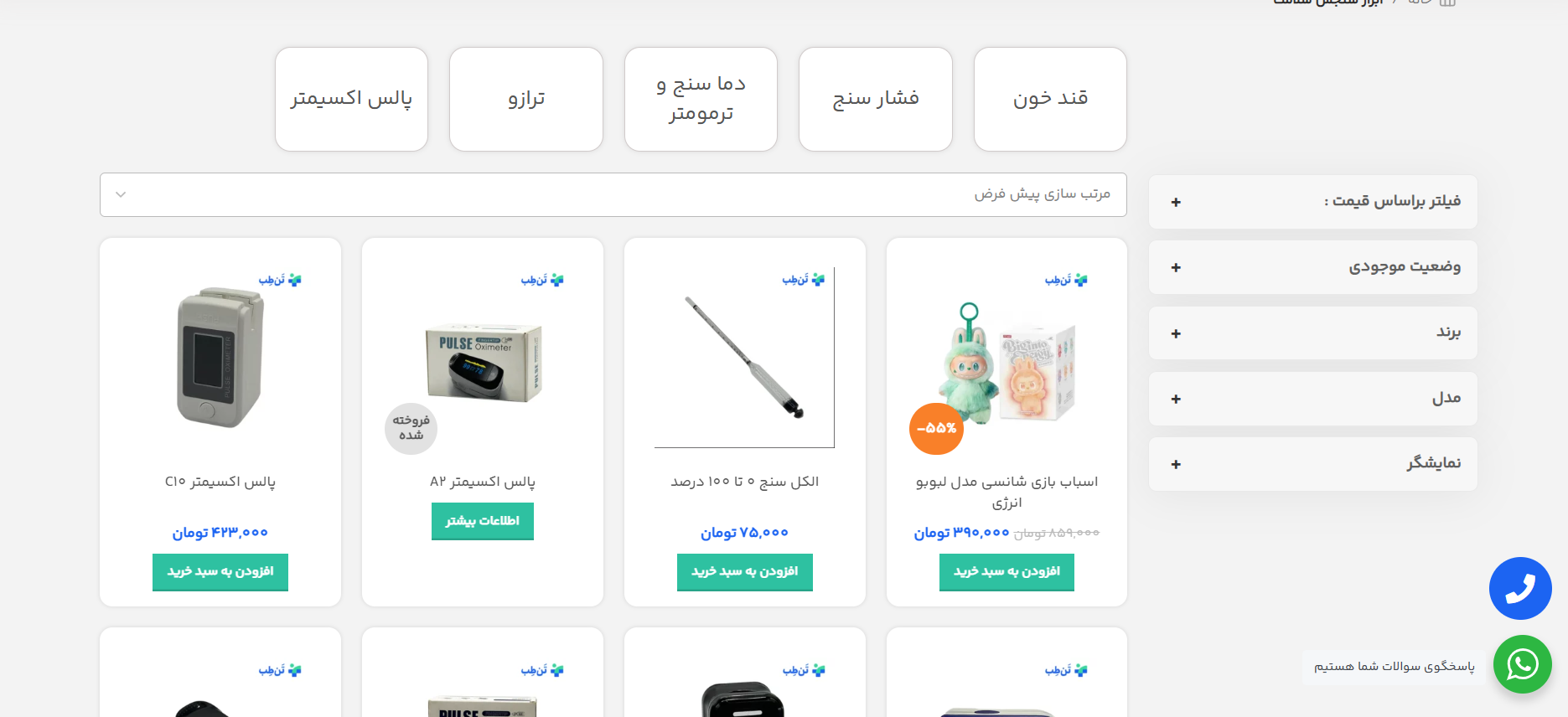
Task: Open the فشار سنج category
Action: (x=875, y=99)
